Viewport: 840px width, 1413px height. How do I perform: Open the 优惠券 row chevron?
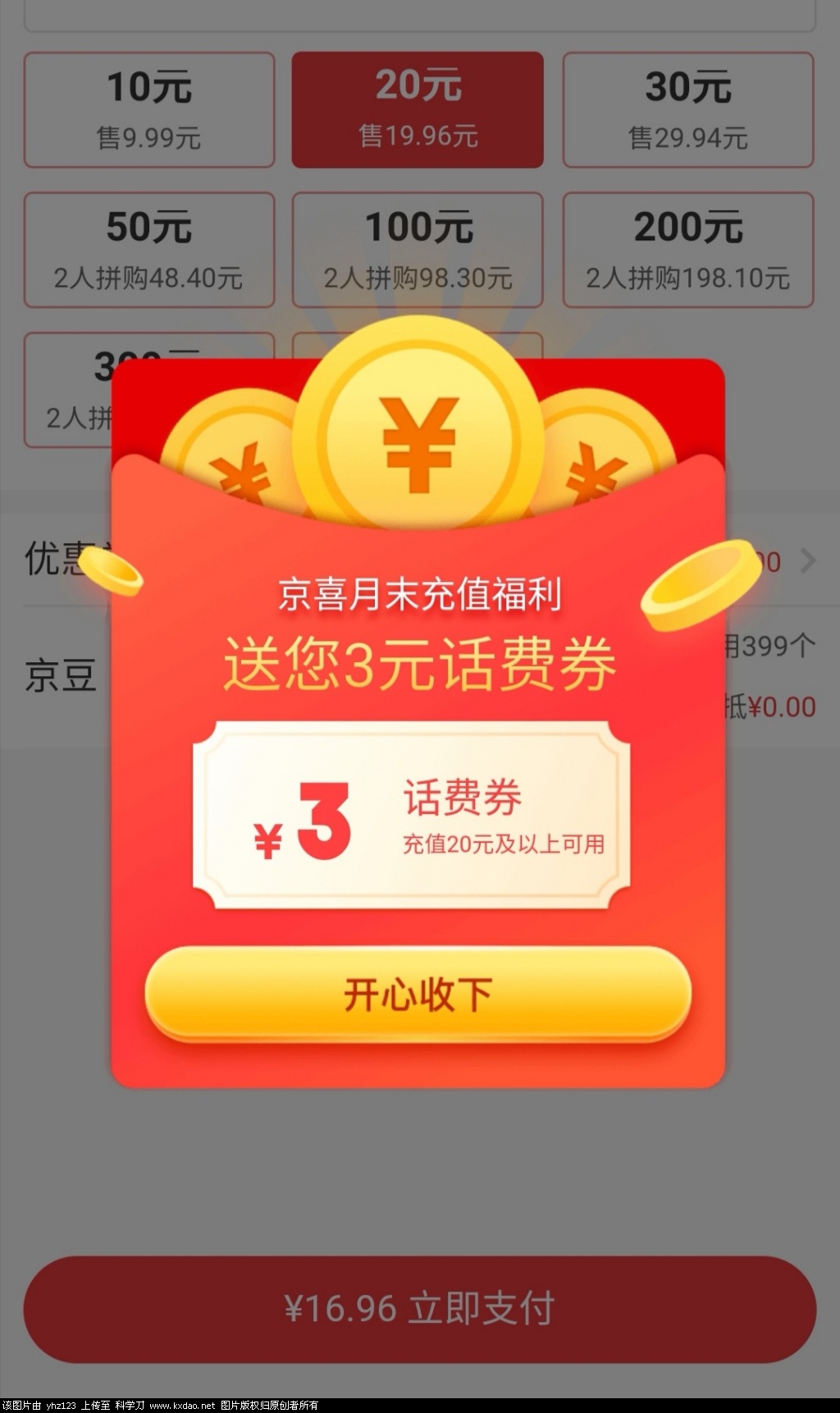pyautogui.click(x=808, y=561)
